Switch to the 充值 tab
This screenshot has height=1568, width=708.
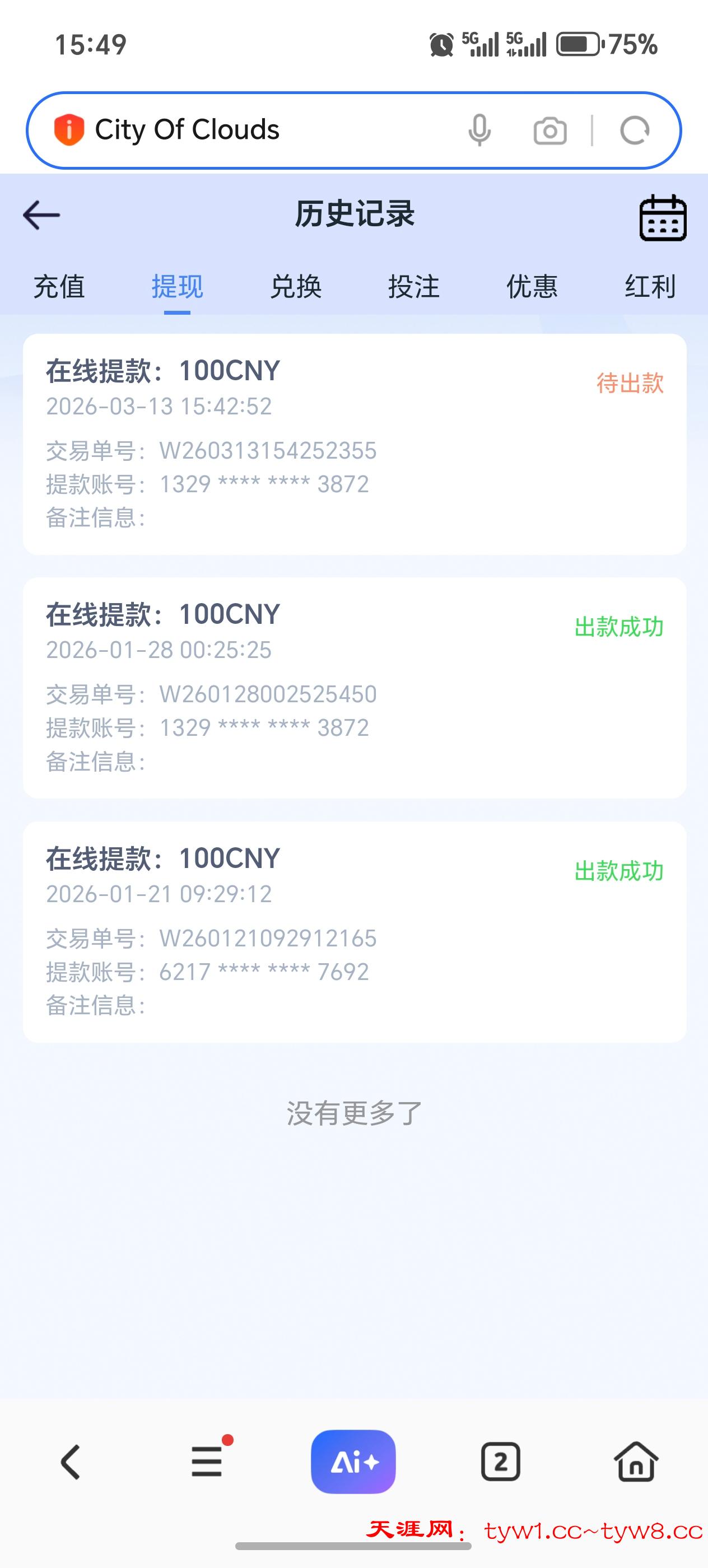click(59, 287)
